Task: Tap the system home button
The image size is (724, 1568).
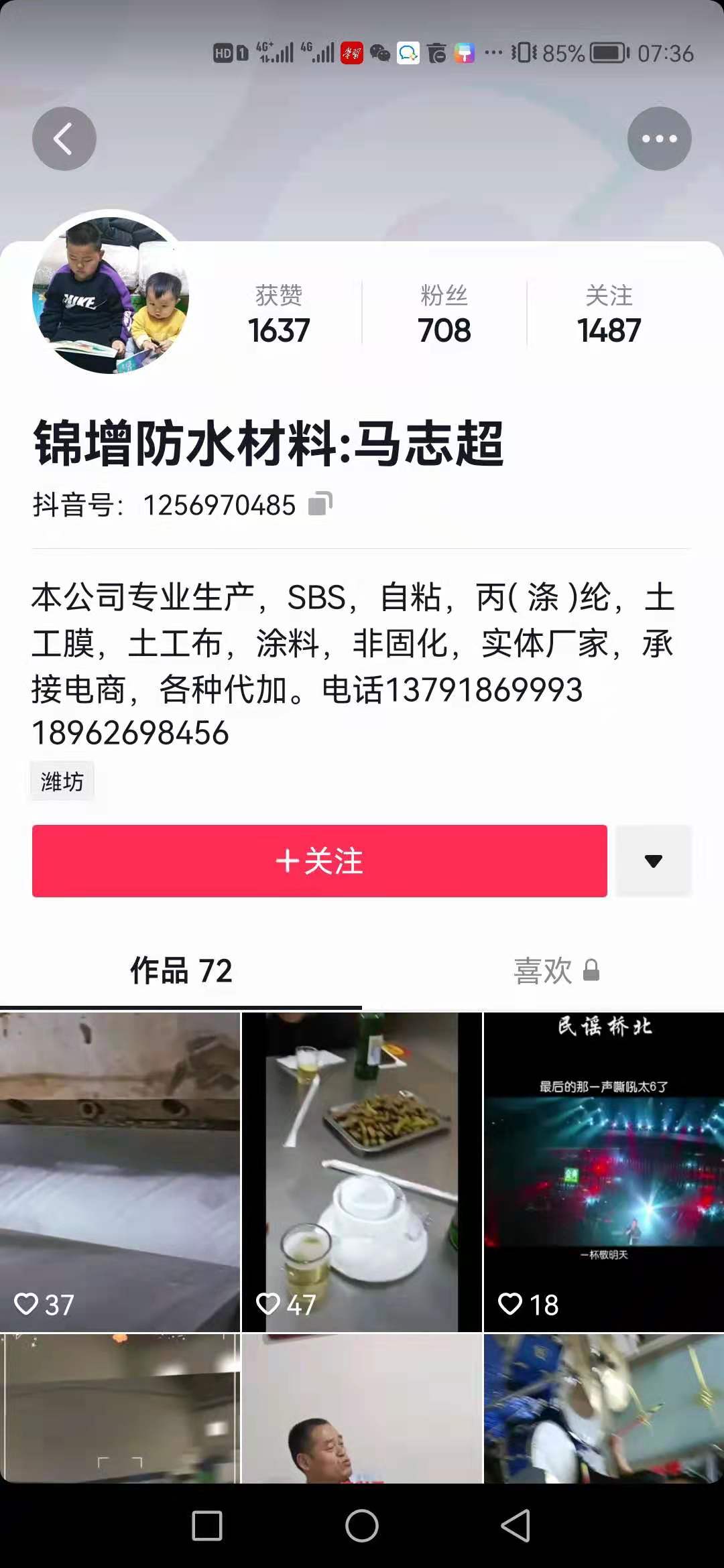Action: (x=361, y=1526)
